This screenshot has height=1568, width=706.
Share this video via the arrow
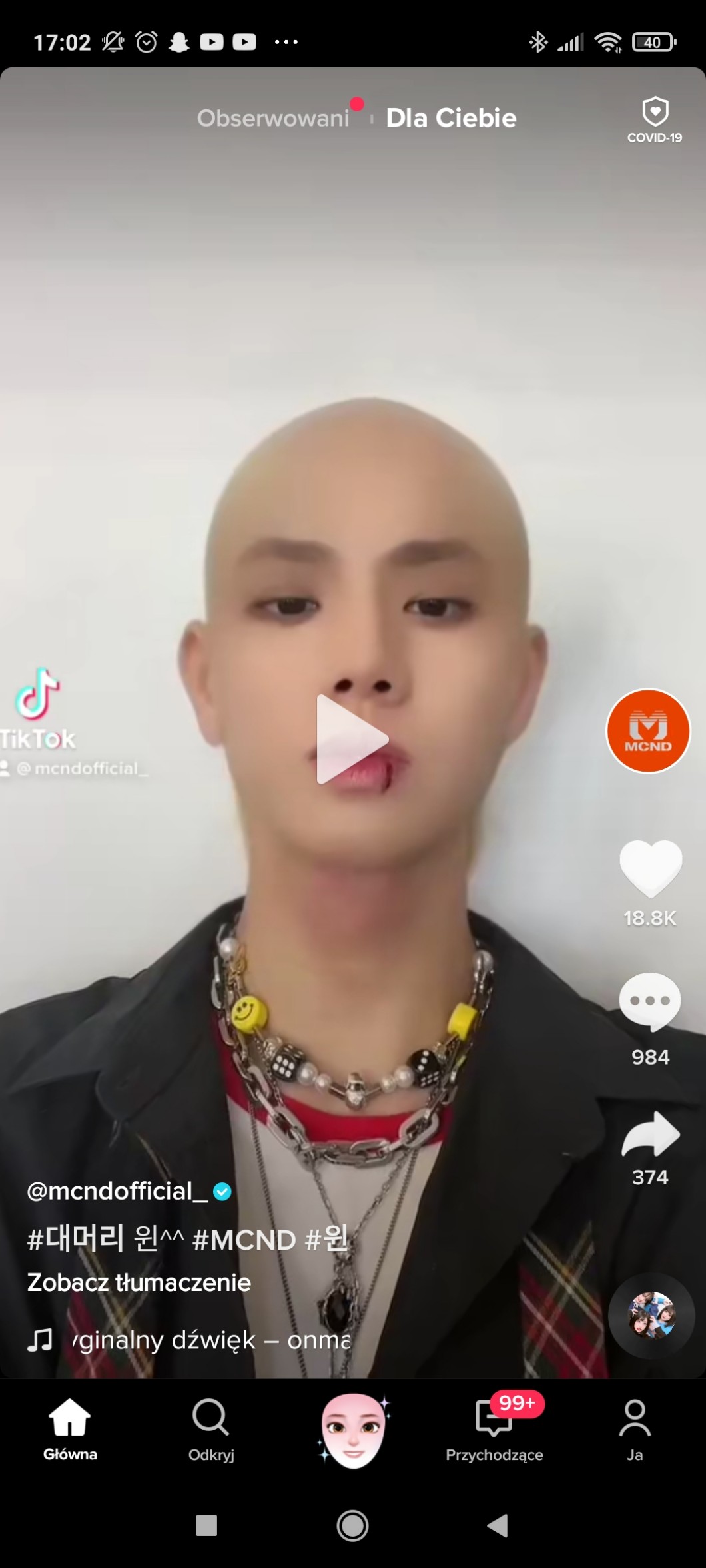click(650, 1135)
